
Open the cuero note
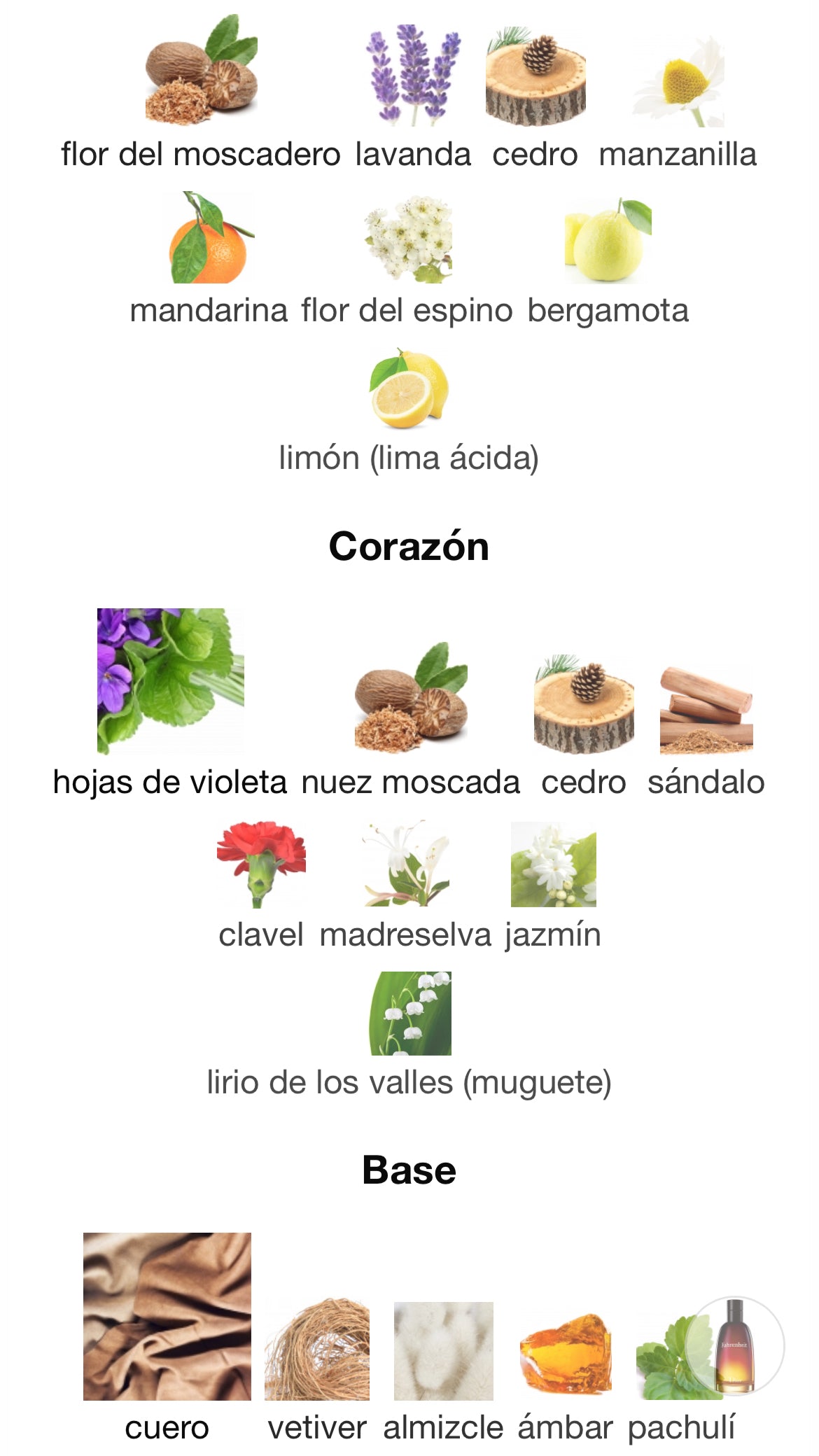coord(167,1316)
